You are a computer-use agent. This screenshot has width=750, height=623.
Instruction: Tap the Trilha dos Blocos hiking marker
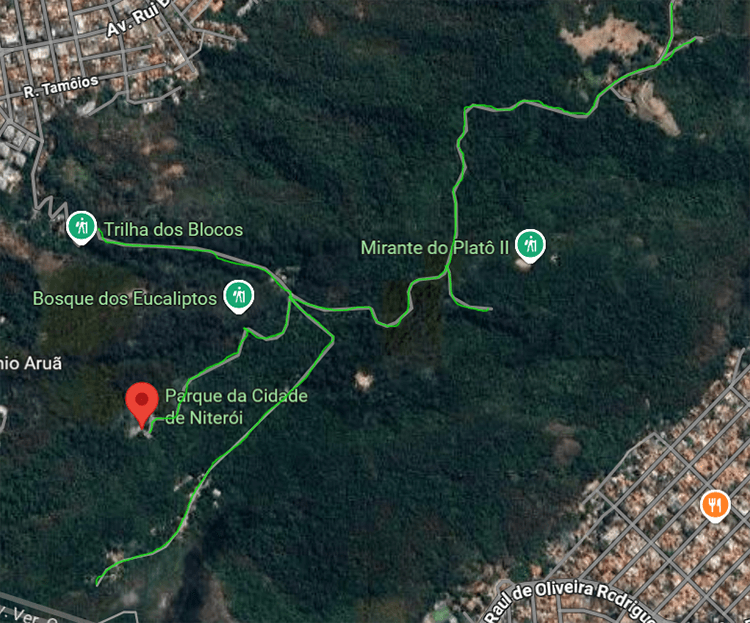[x=81, y=226]
